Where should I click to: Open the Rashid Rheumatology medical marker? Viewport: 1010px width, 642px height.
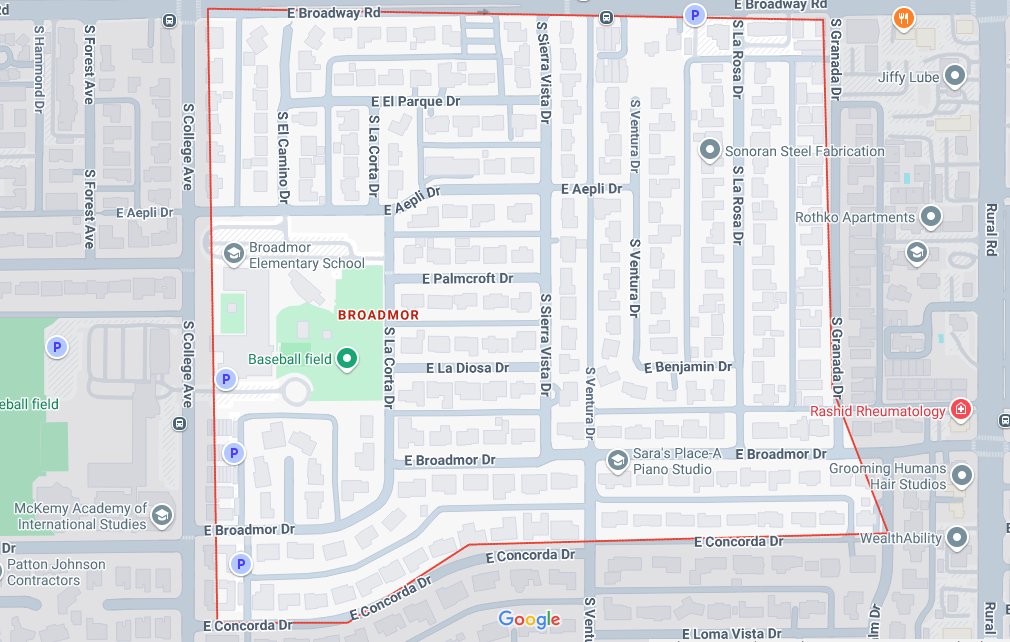[960, 410]
